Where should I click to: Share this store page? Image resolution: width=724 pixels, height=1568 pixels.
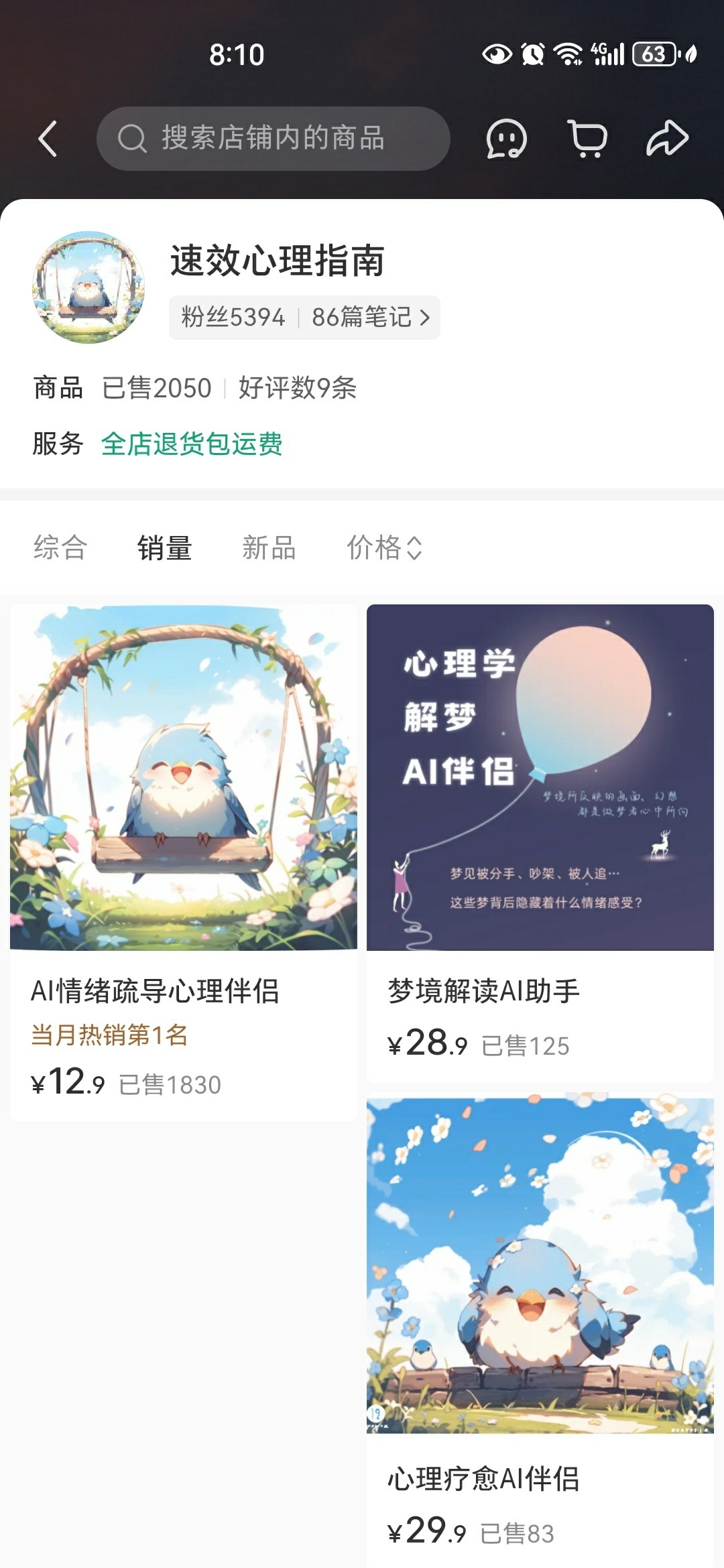pyautogui.click(x=667, y=139)
